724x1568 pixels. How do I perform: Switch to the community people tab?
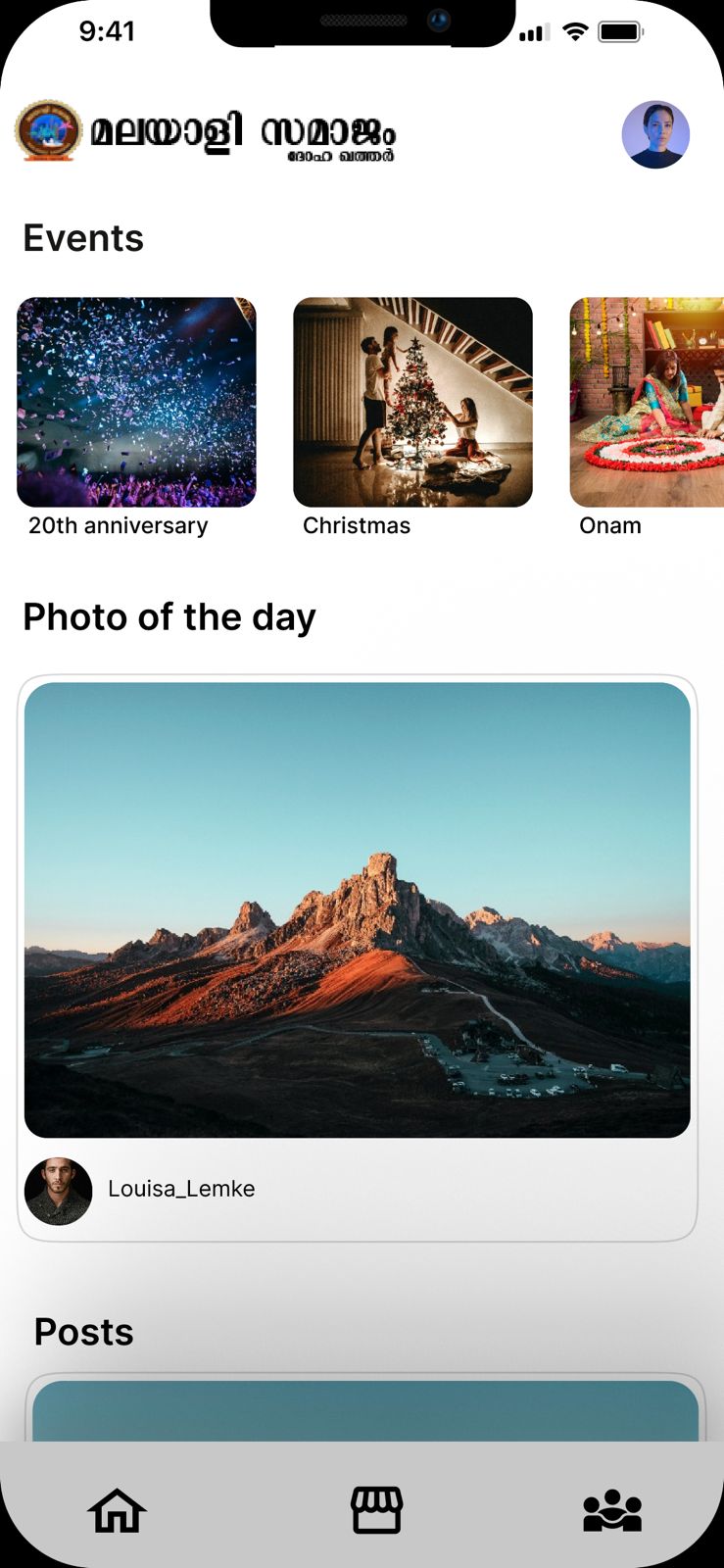coord(612,1510)
